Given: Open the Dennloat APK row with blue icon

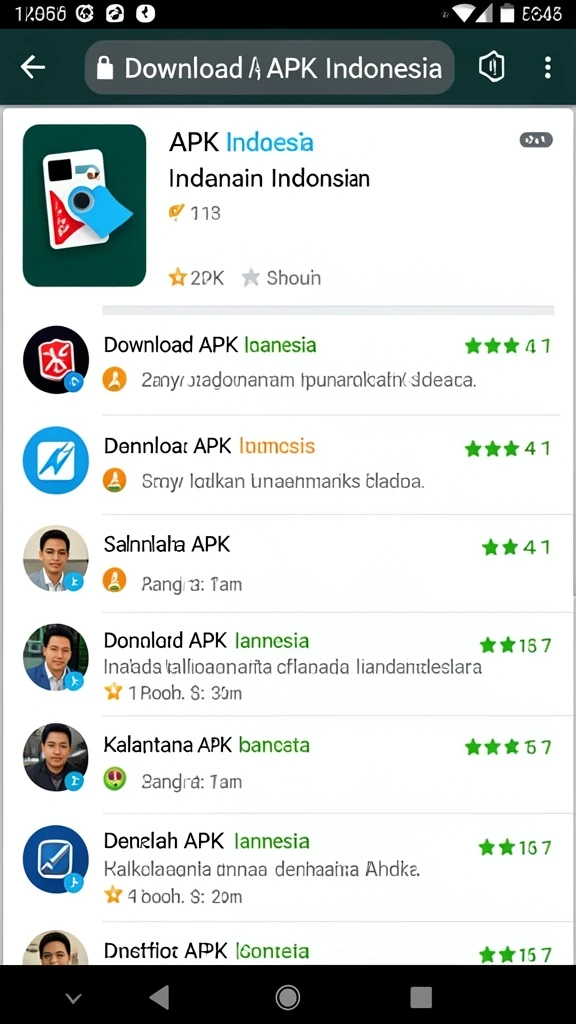Looking at the screenshot, I should point(287,464).
